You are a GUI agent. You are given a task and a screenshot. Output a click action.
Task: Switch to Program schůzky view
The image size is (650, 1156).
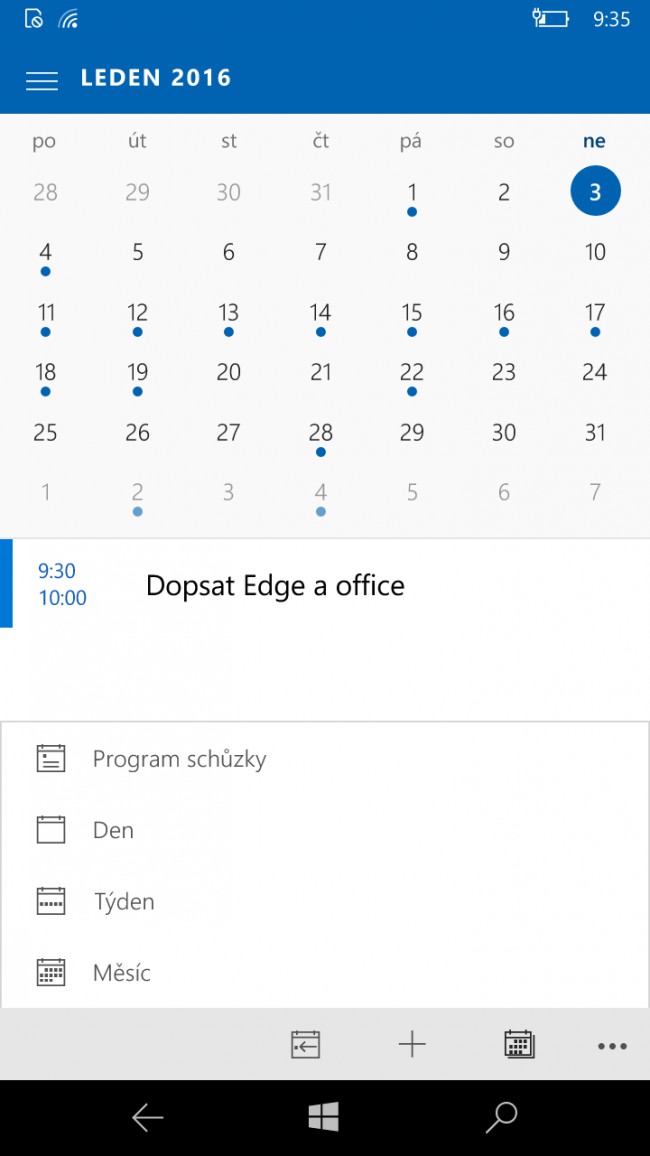pyautogui.click(x=325, y=759)
